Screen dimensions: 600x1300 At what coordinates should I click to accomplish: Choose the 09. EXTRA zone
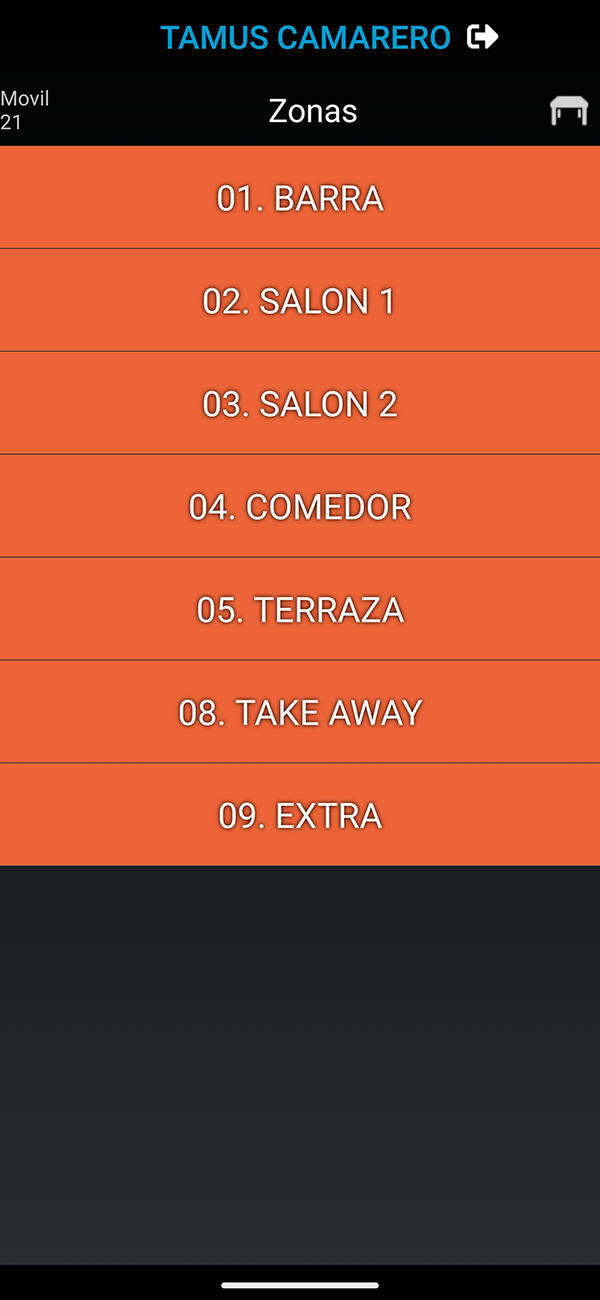300,816
